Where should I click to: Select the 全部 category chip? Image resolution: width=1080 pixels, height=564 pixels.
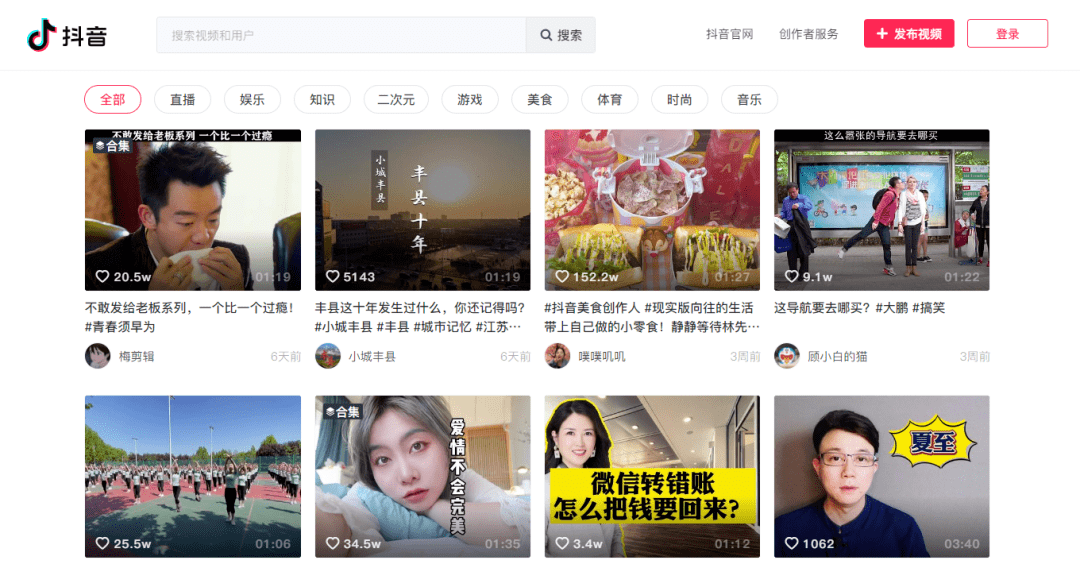pos(113,100)
